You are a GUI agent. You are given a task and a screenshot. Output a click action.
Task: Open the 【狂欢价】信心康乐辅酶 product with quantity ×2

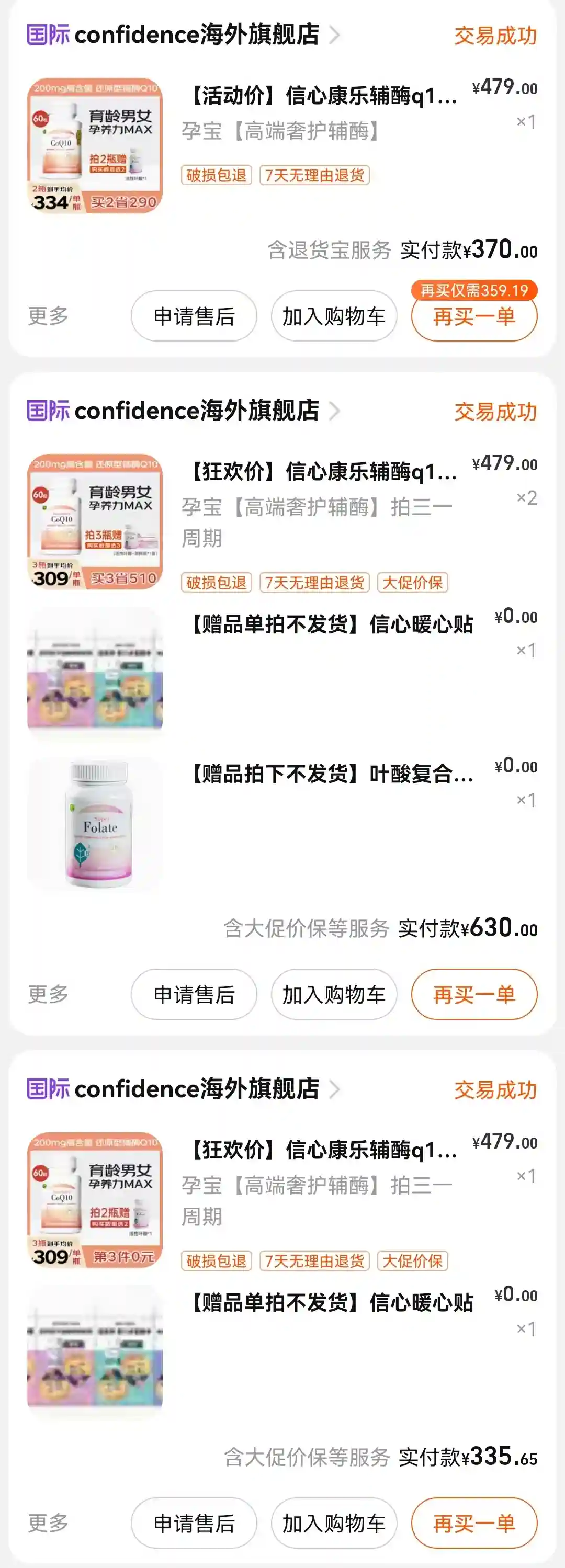(x=321, y=472)
